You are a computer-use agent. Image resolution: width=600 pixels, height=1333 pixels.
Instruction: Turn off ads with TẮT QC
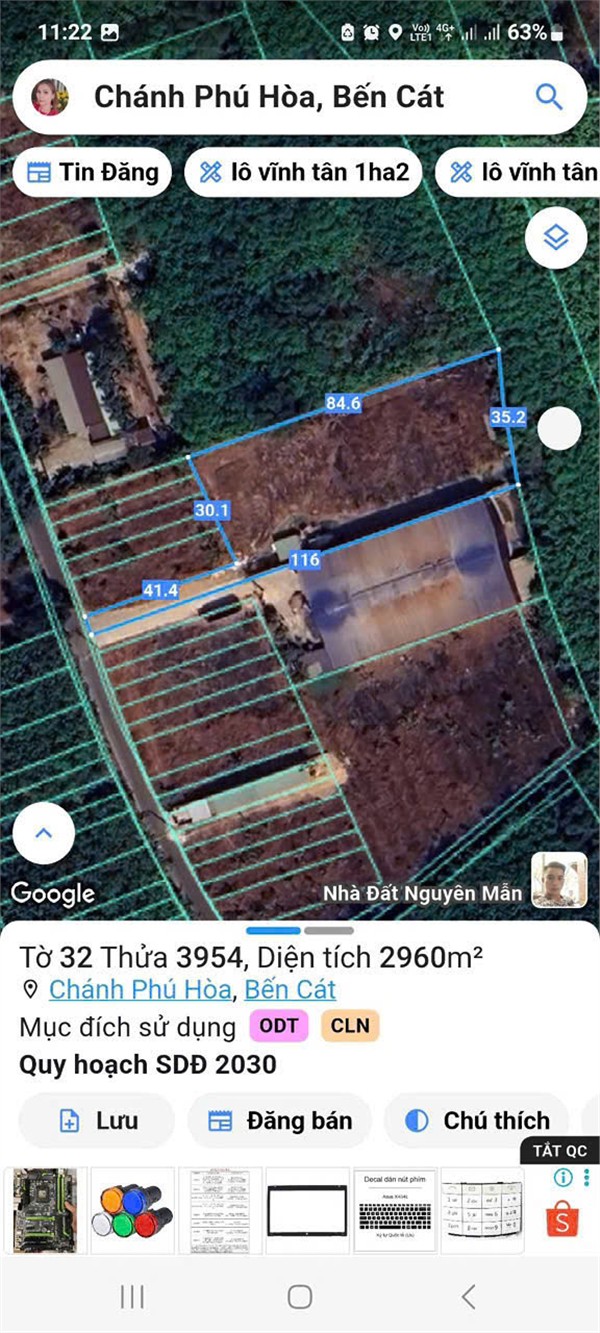pos(560,1151)
